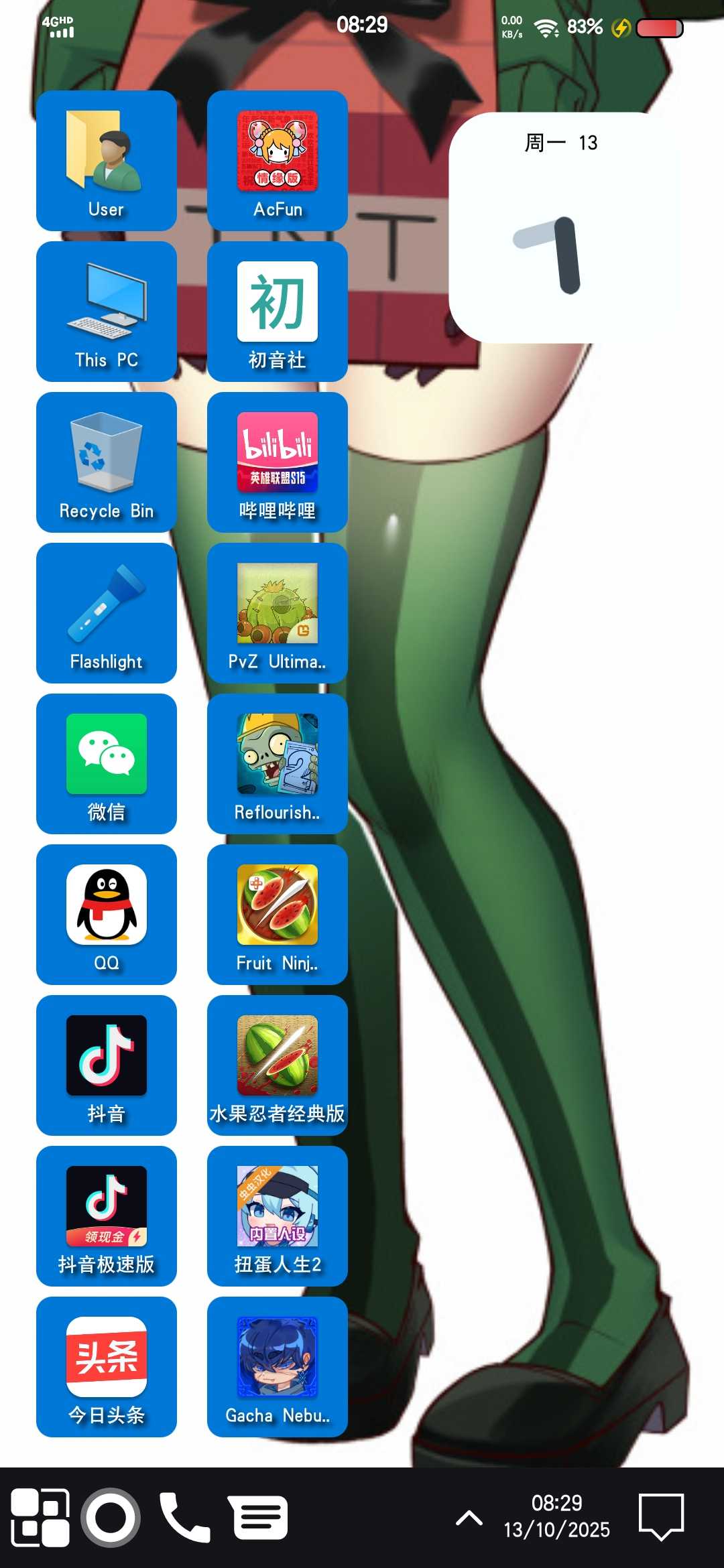Open the 初音社 app
This screenshot has width=724, height=1568.
tap(277, 312)
